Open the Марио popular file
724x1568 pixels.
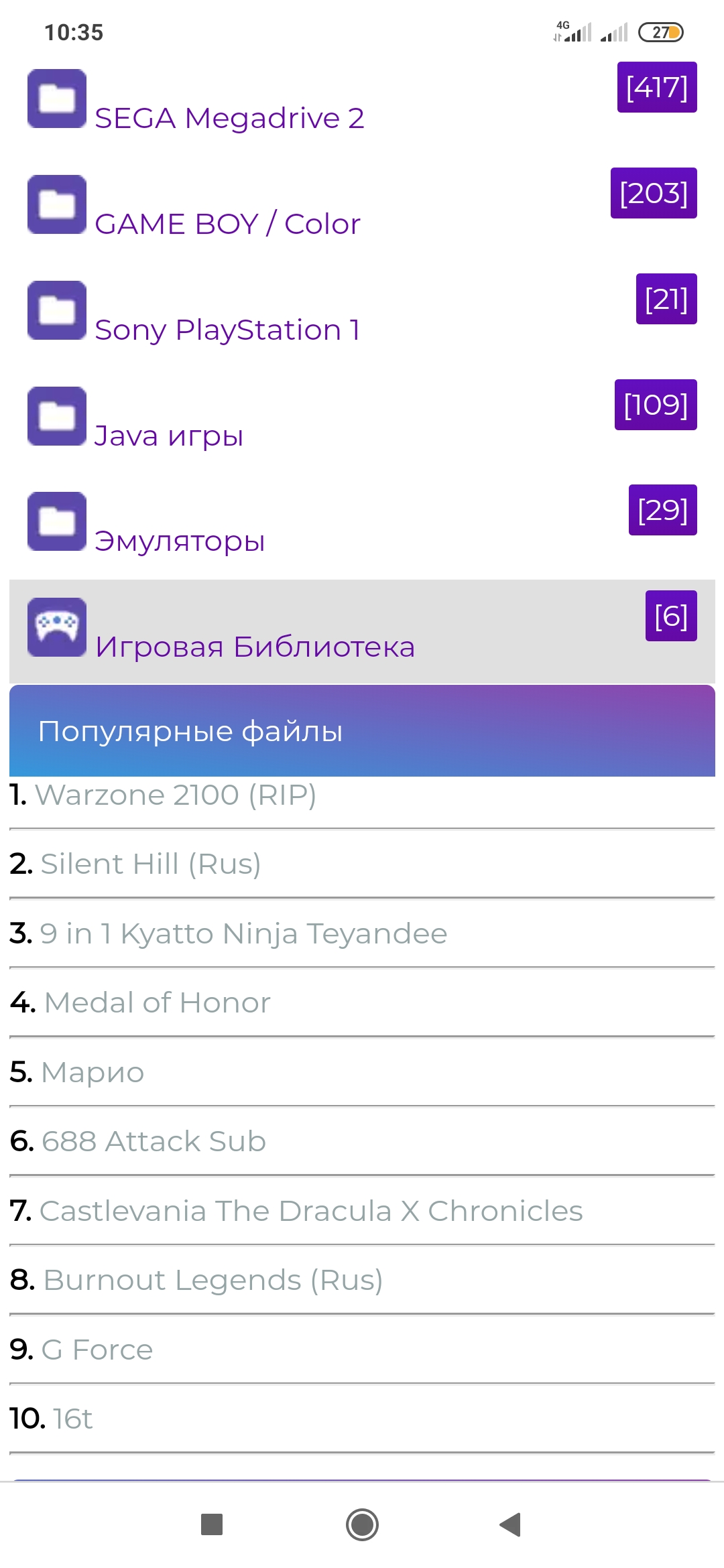[x=93, y=1072]
